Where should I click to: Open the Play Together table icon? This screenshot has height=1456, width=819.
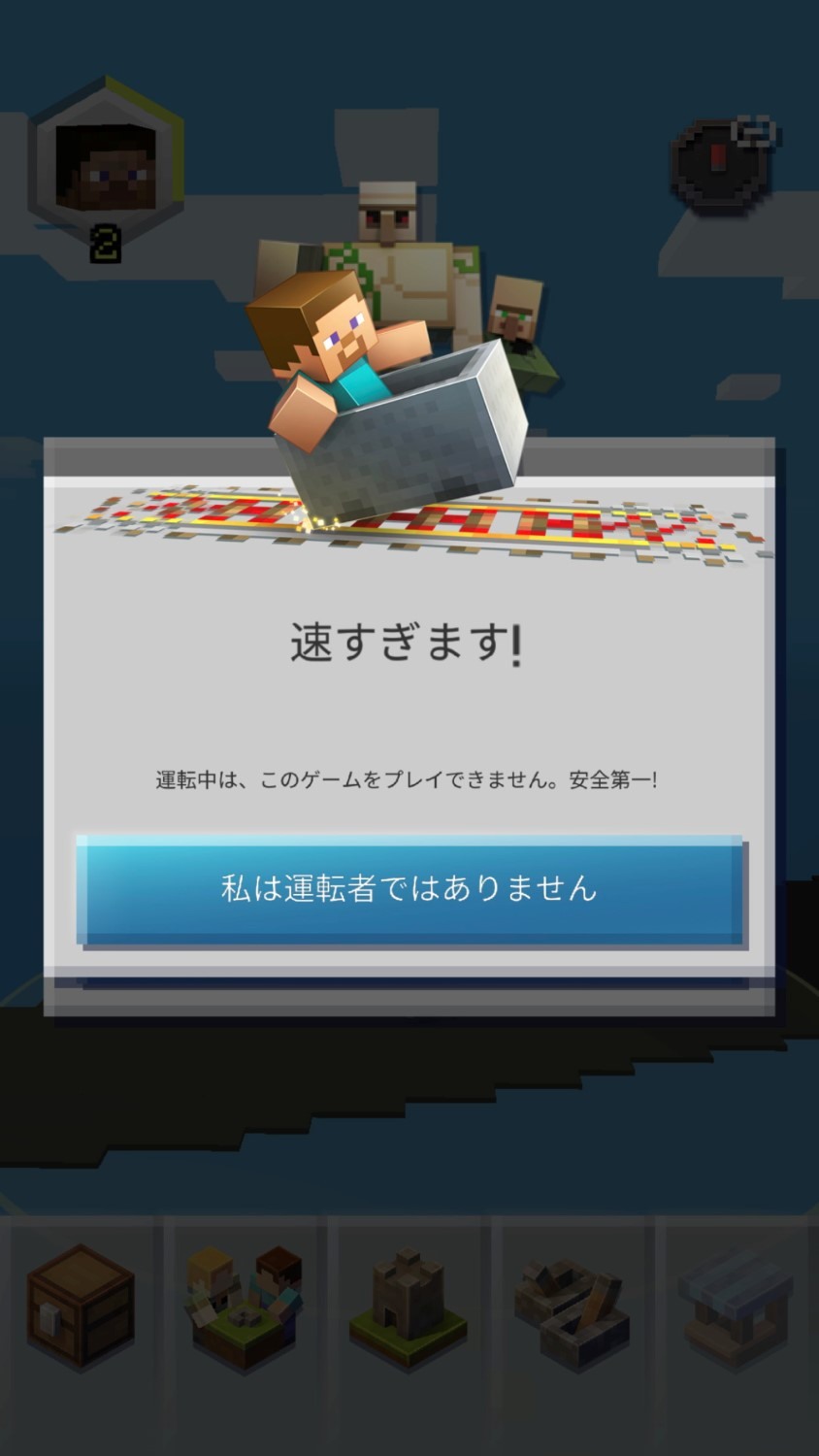243,1310
